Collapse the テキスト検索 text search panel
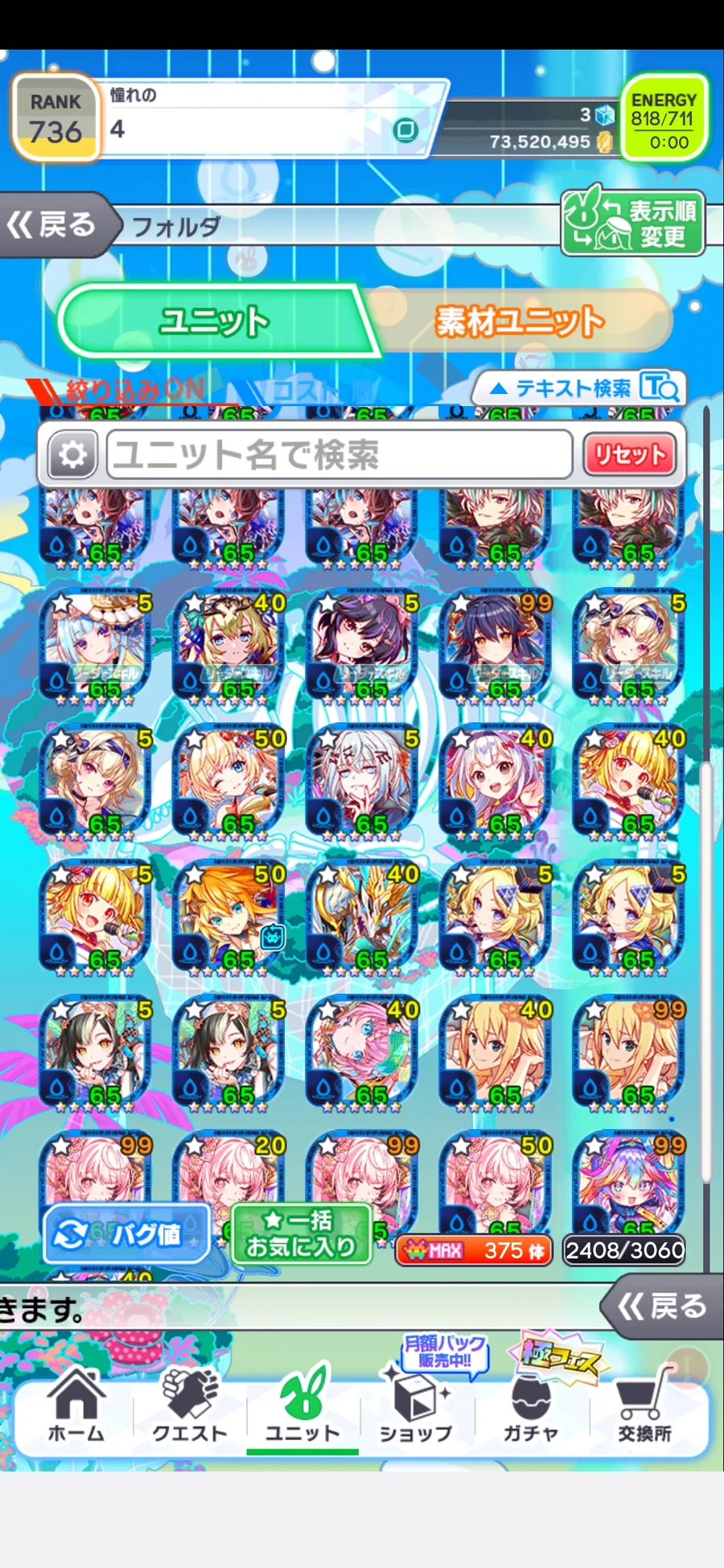The image size is (724, 1568). click(579, 388)
